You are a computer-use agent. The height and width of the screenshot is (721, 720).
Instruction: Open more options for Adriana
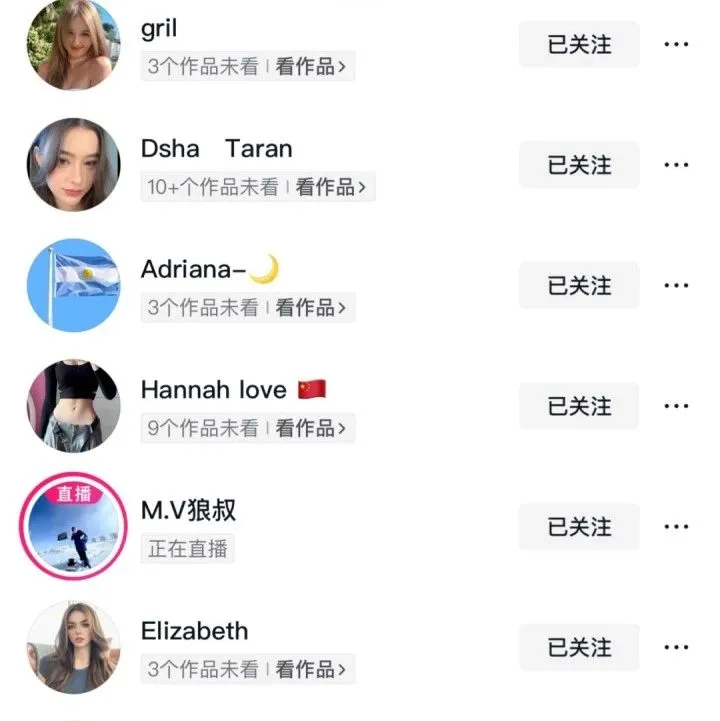click(677, 285)
